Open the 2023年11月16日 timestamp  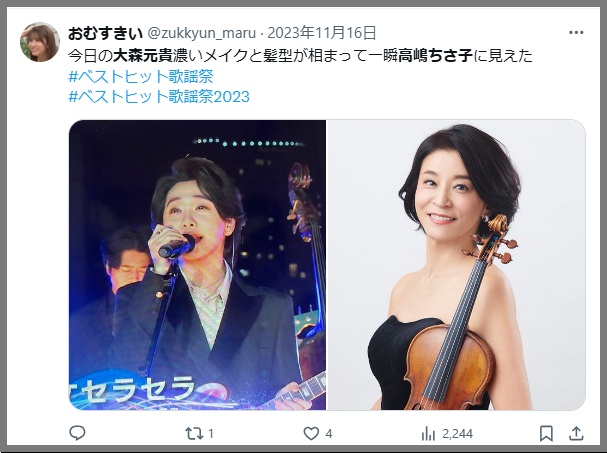tap(320, 33)
